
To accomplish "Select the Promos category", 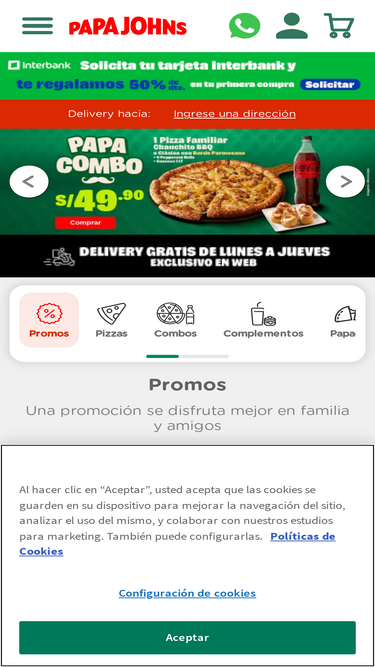I will pyautogui.click(x=49, y=320).
